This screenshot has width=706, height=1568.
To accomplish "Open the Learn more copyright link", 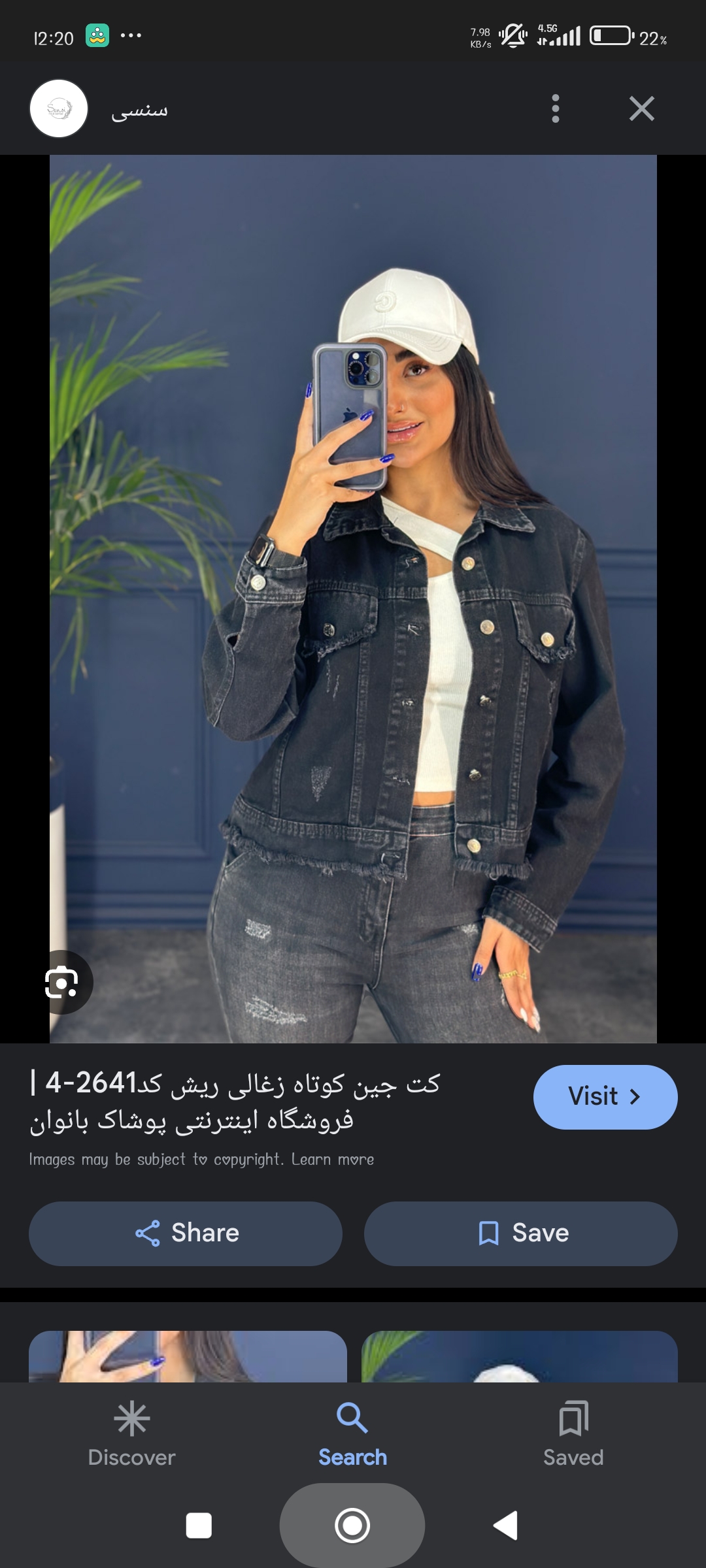I will click(333, 1160).
